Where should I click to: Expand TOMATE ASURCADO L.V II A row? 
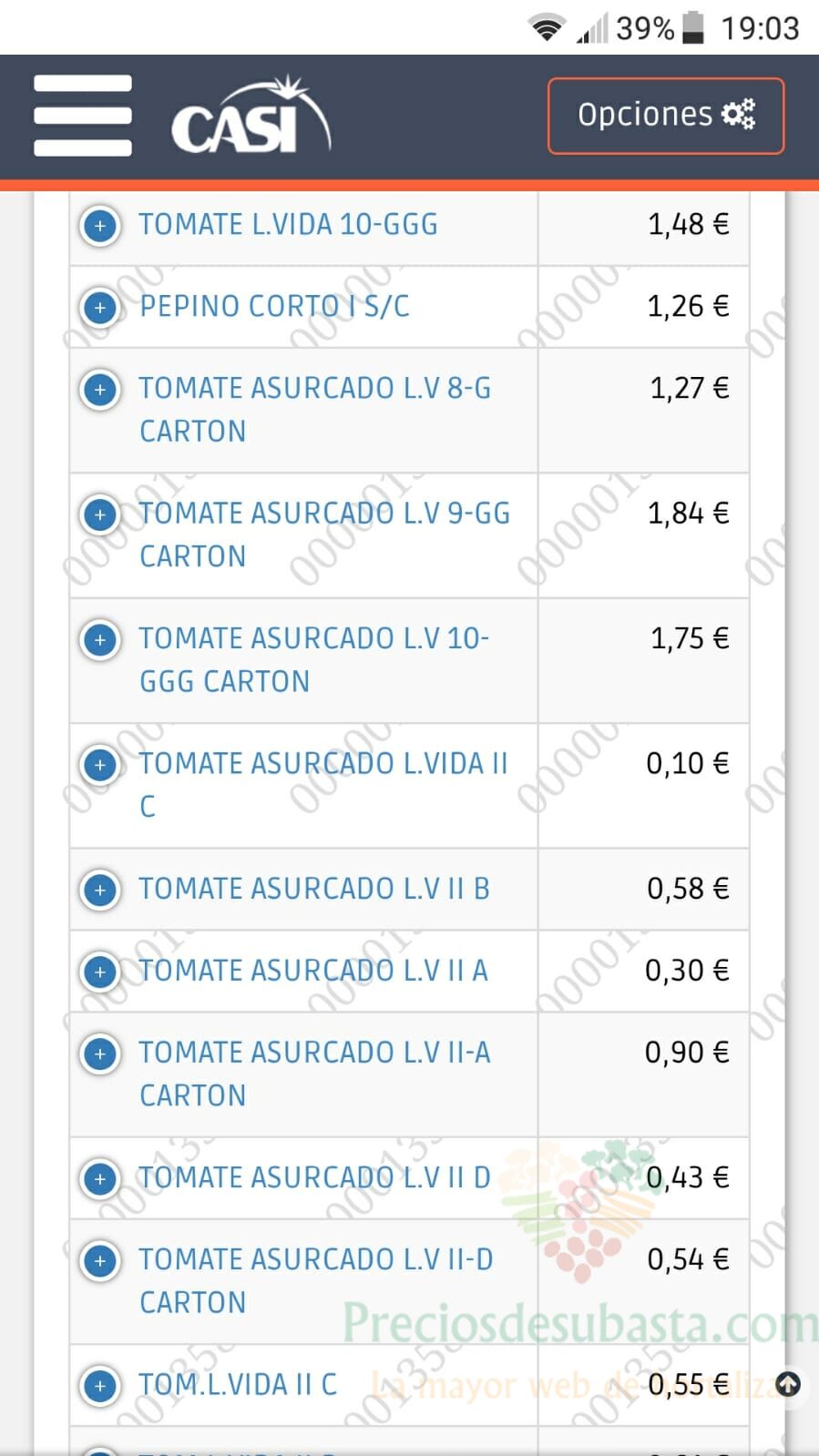[x=100, y=972]
